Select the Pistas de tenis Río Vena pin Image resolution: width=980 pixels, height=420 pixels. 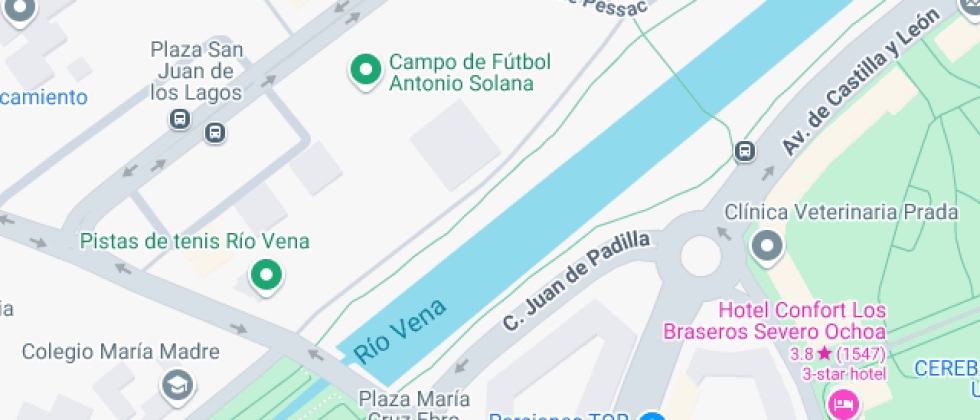[x=266, y=276]
